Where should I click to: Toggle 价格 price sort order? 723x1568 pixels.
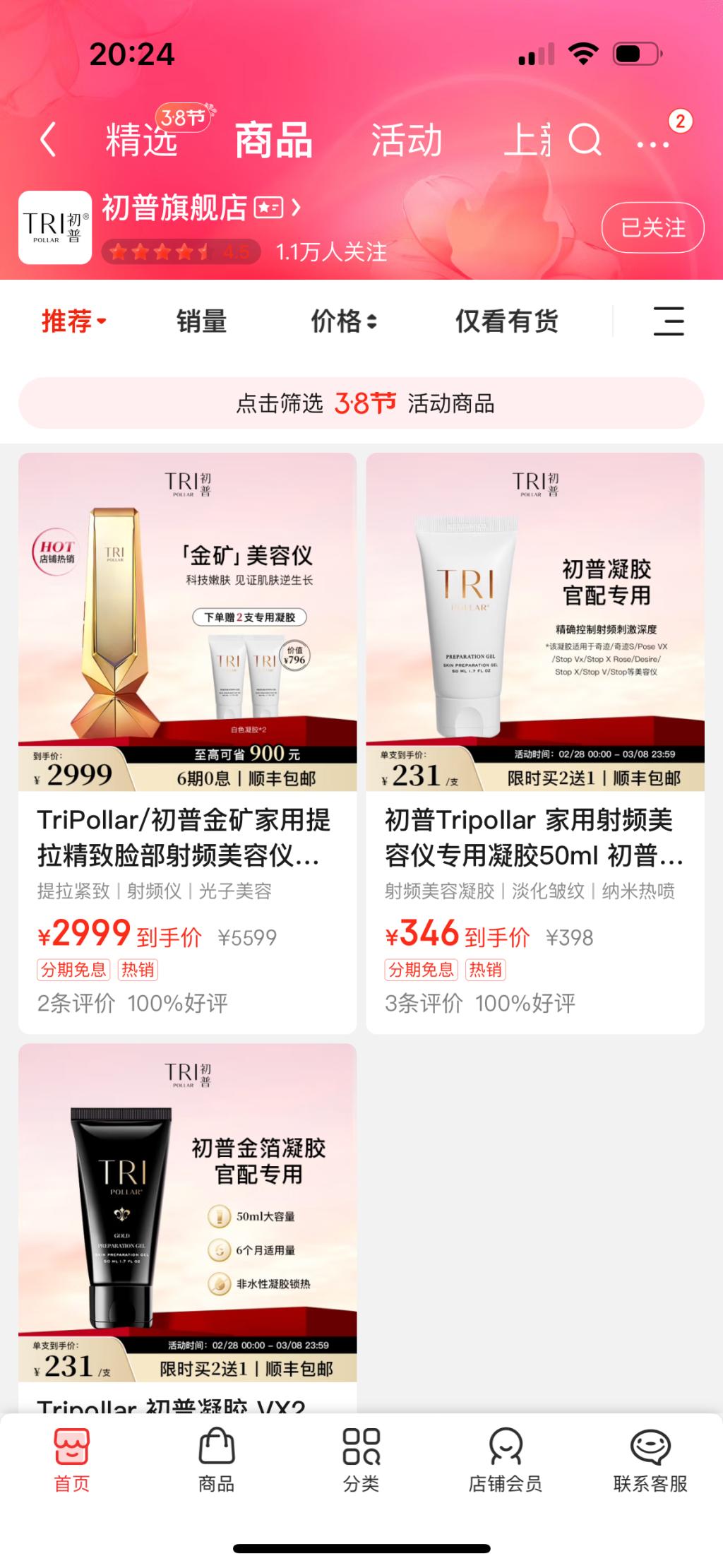tap(344, 321)
